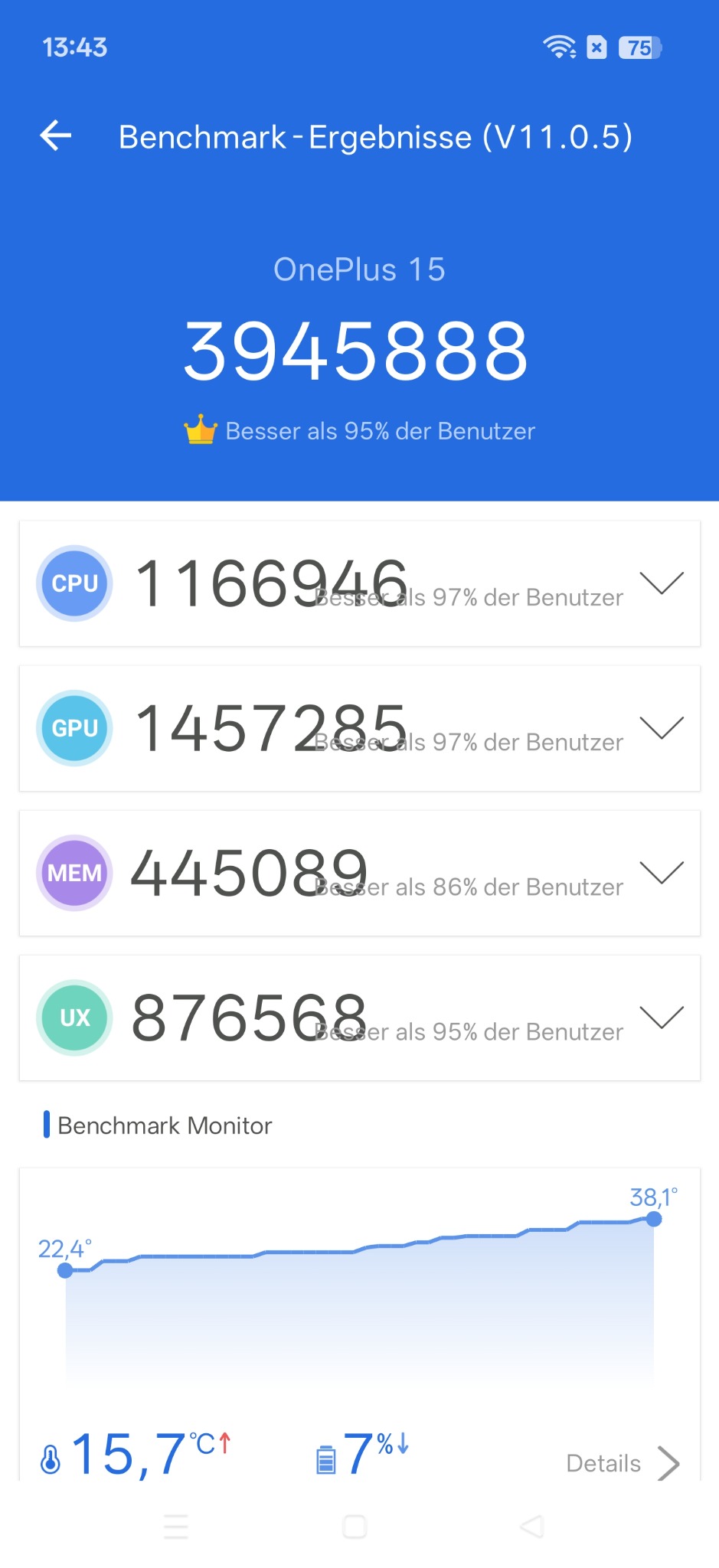719x1568 pixels.
Task: Expand the CPU score details
Action: pyautogui.click(x=661, y=583)
